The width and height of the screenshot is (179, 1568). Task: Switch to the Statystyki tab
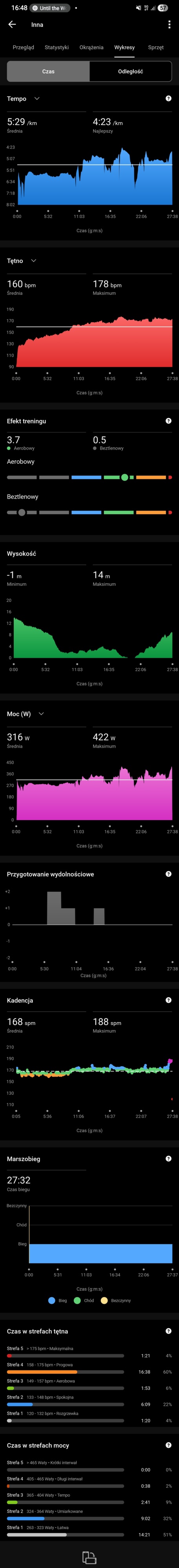(x=57, y=47)
